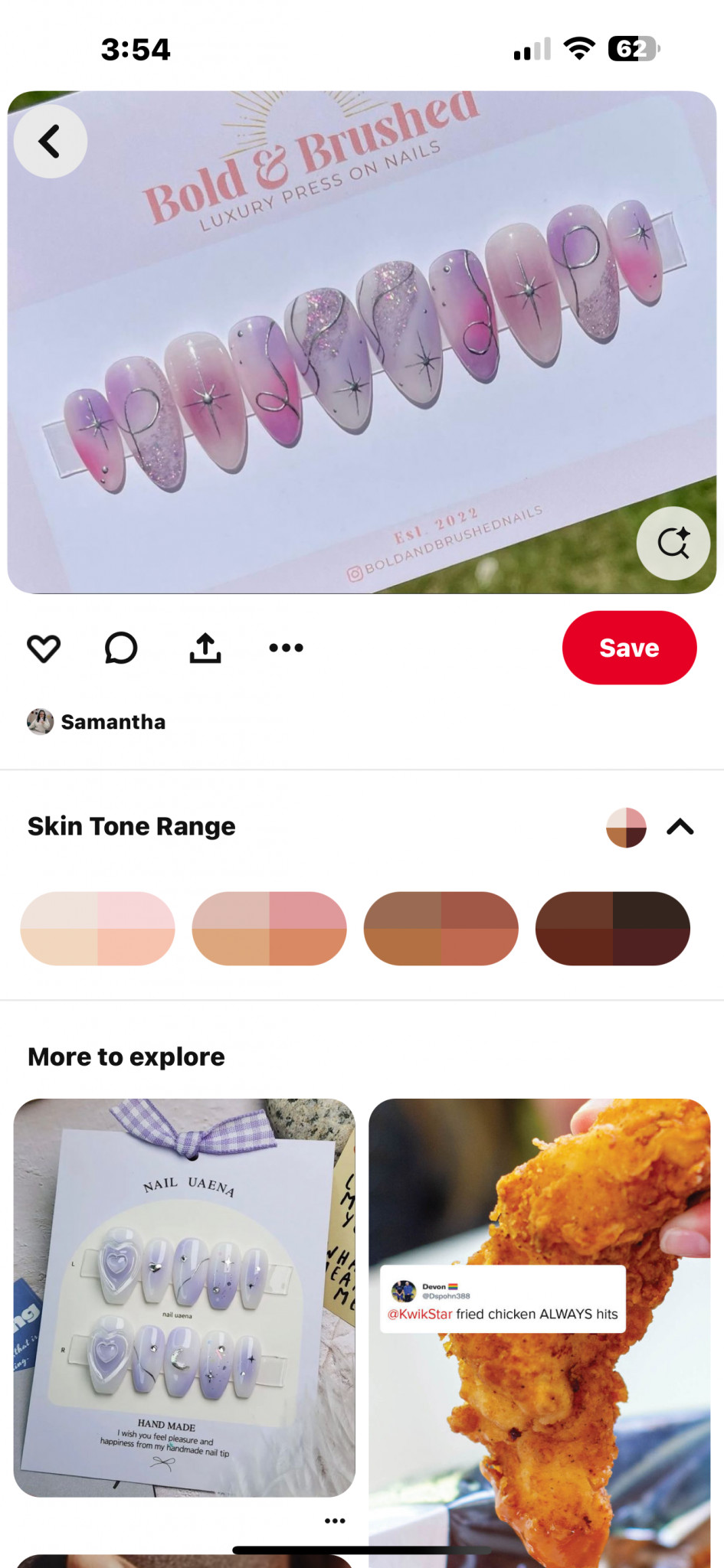Save this pin
Screen dimensions: 724x1568
click(629, 648)
